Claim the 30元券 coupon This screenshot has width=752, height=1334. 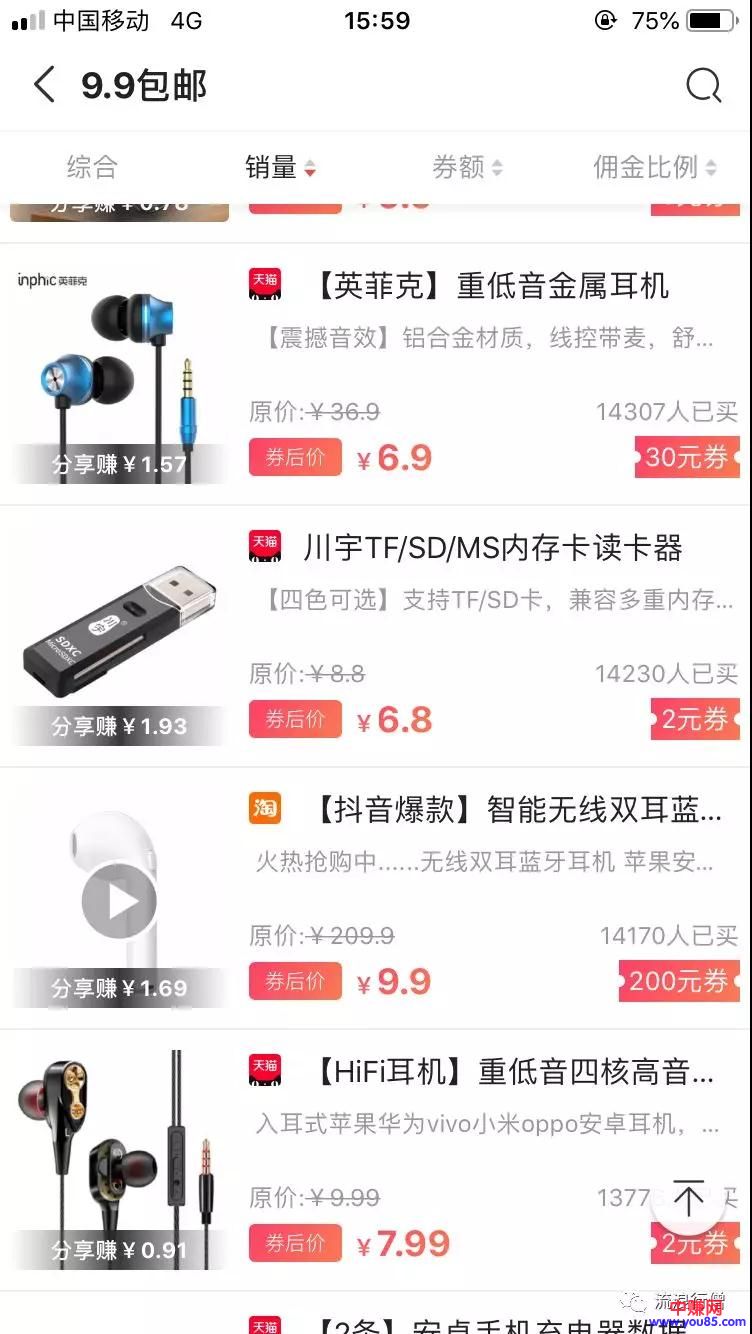coord(687,458)
